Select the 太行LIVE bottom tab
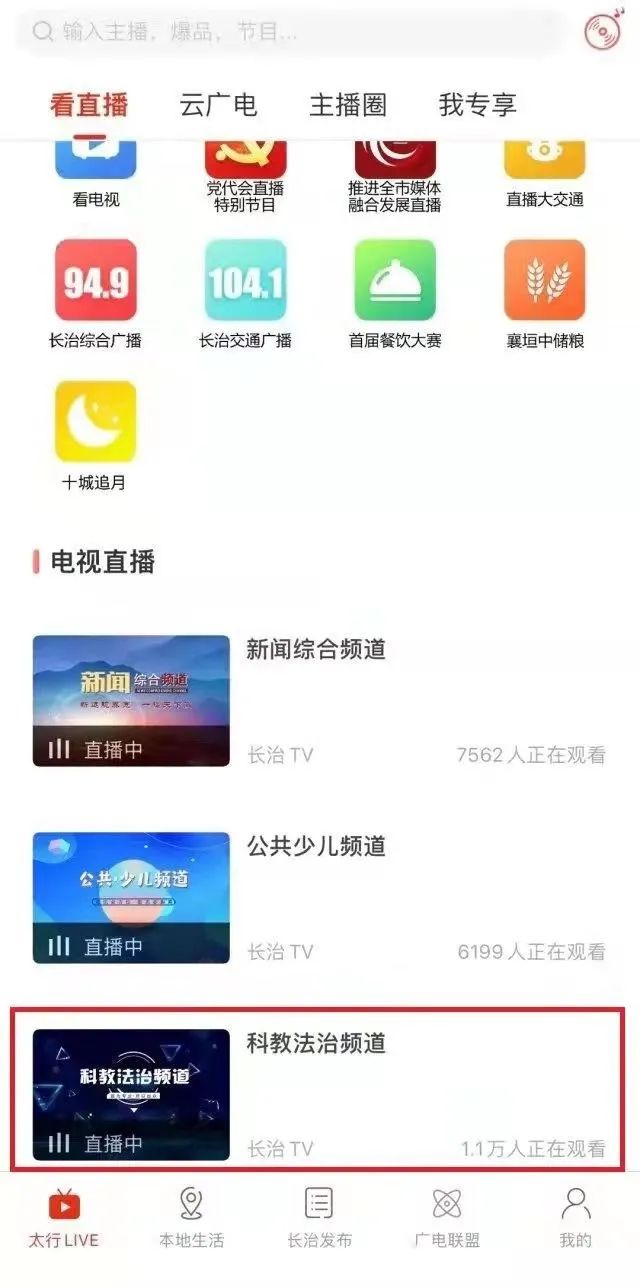 pyautogui.click(x=63, y=1218)
